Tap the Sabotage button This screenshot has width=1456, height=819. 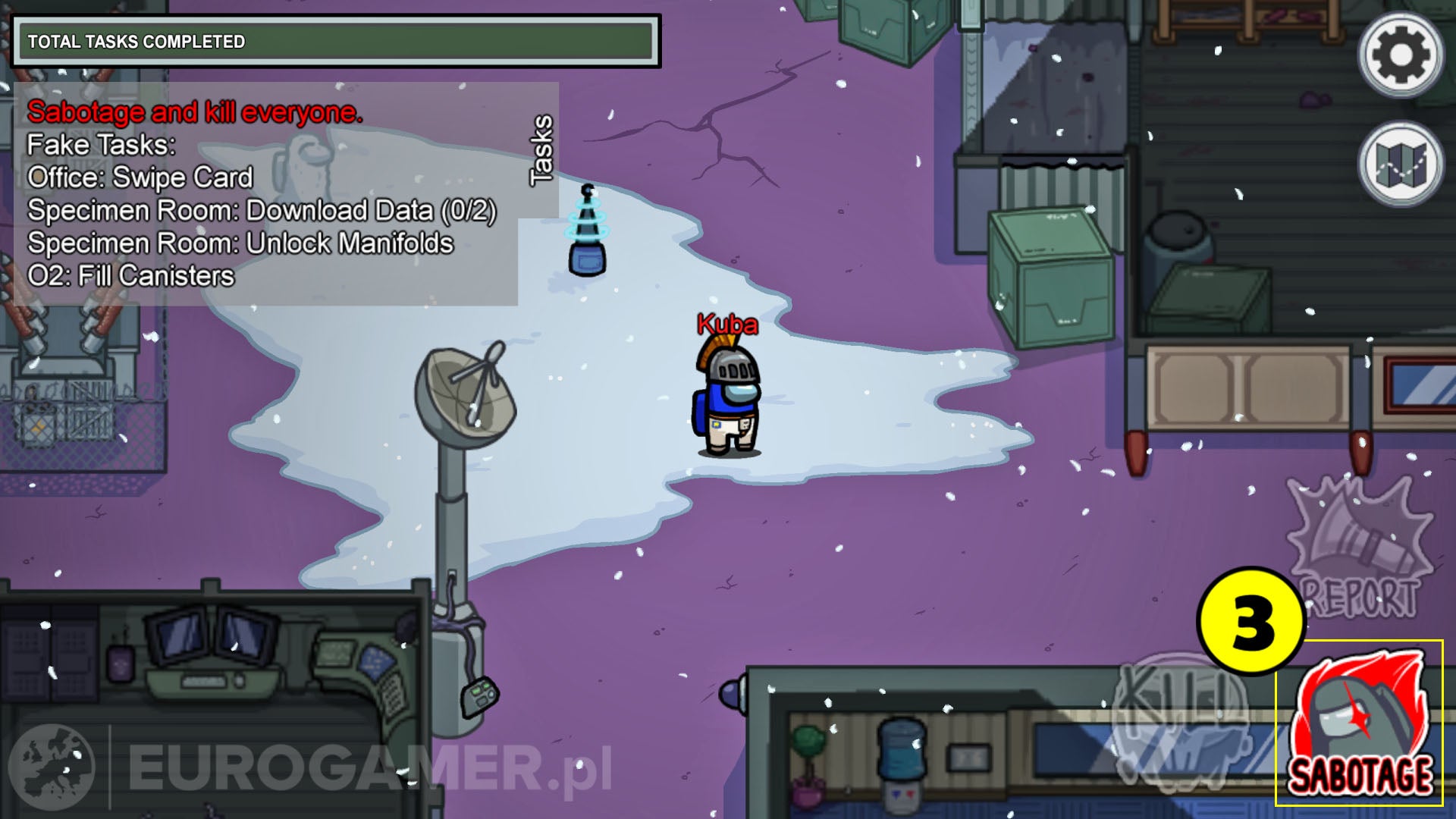click(1360, 724)
